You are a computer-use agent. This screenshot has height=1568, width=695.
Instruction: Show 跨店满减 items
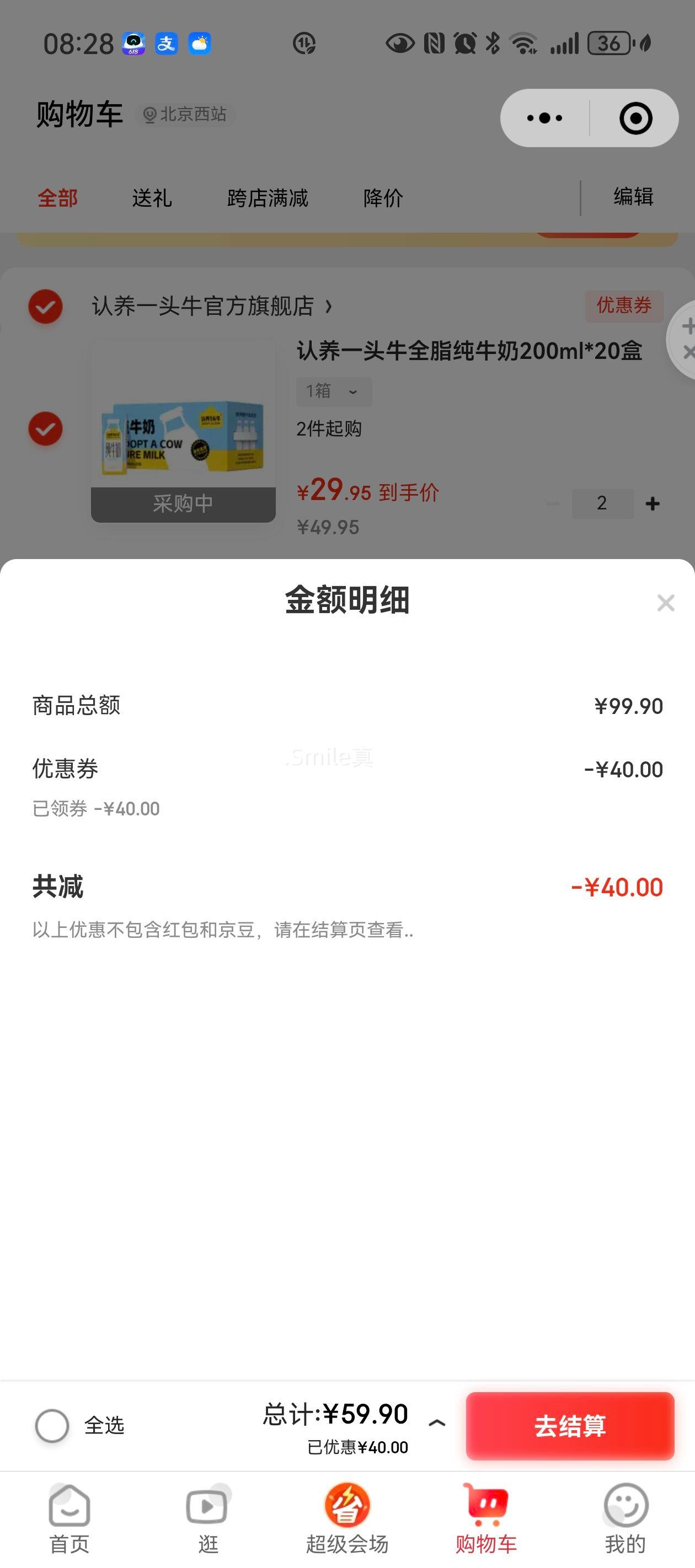[x=268, y=198]
